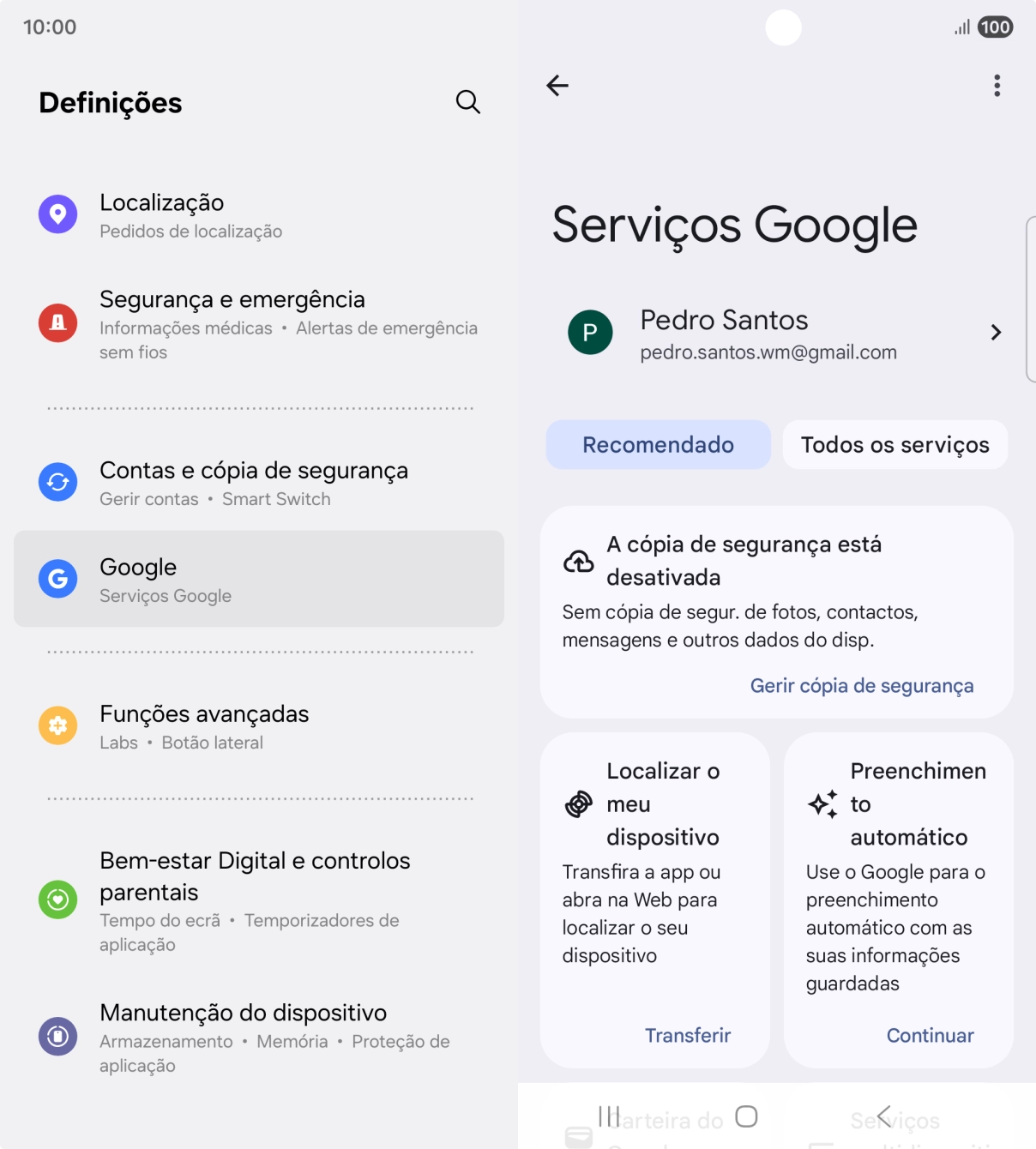Open Manutenção do dispositivo icon

(57, 1036)
